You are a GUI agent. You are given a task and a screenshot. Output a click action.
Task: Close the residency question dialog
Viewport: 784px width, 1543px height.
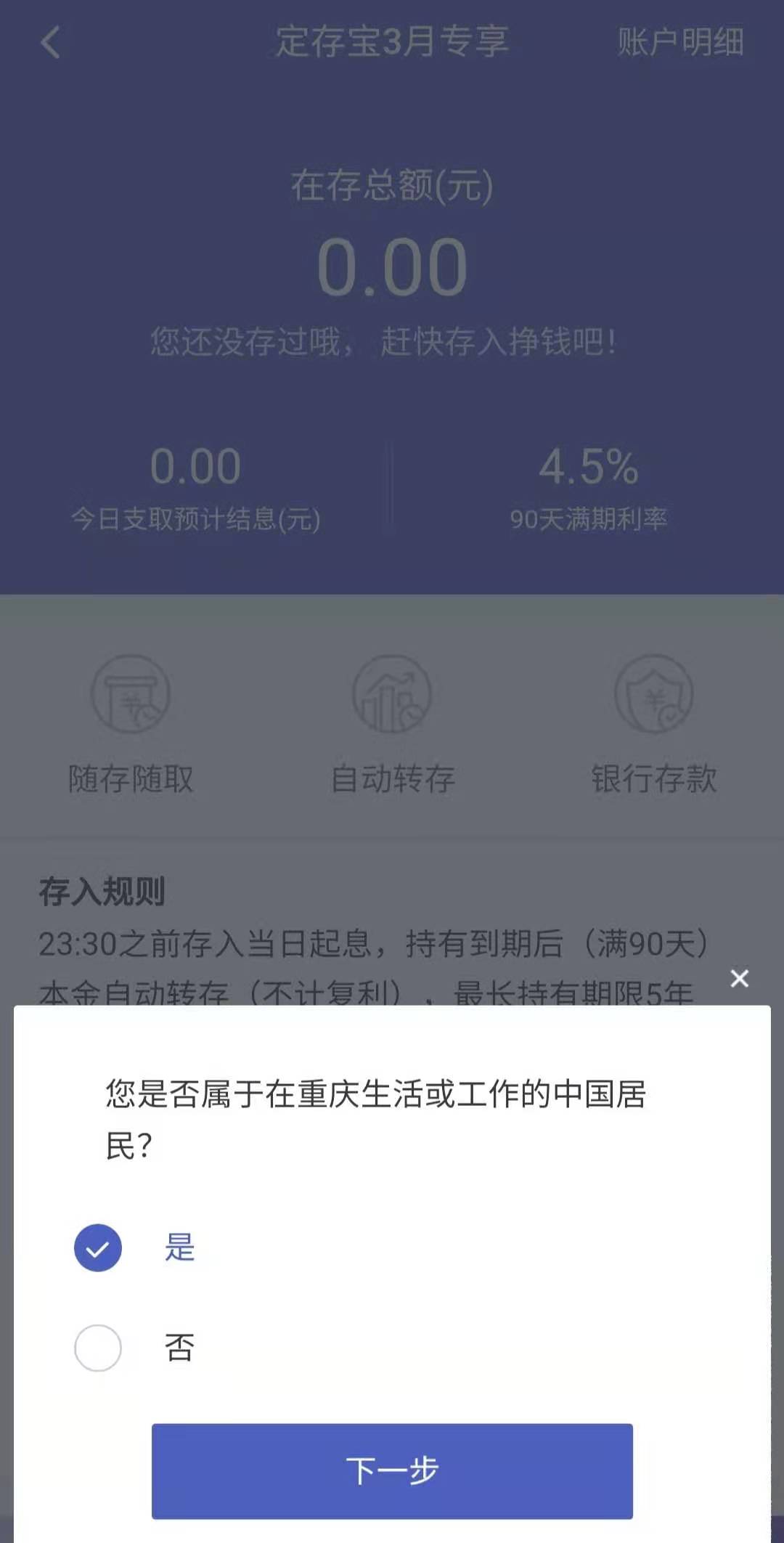click(x=739, y=979)
